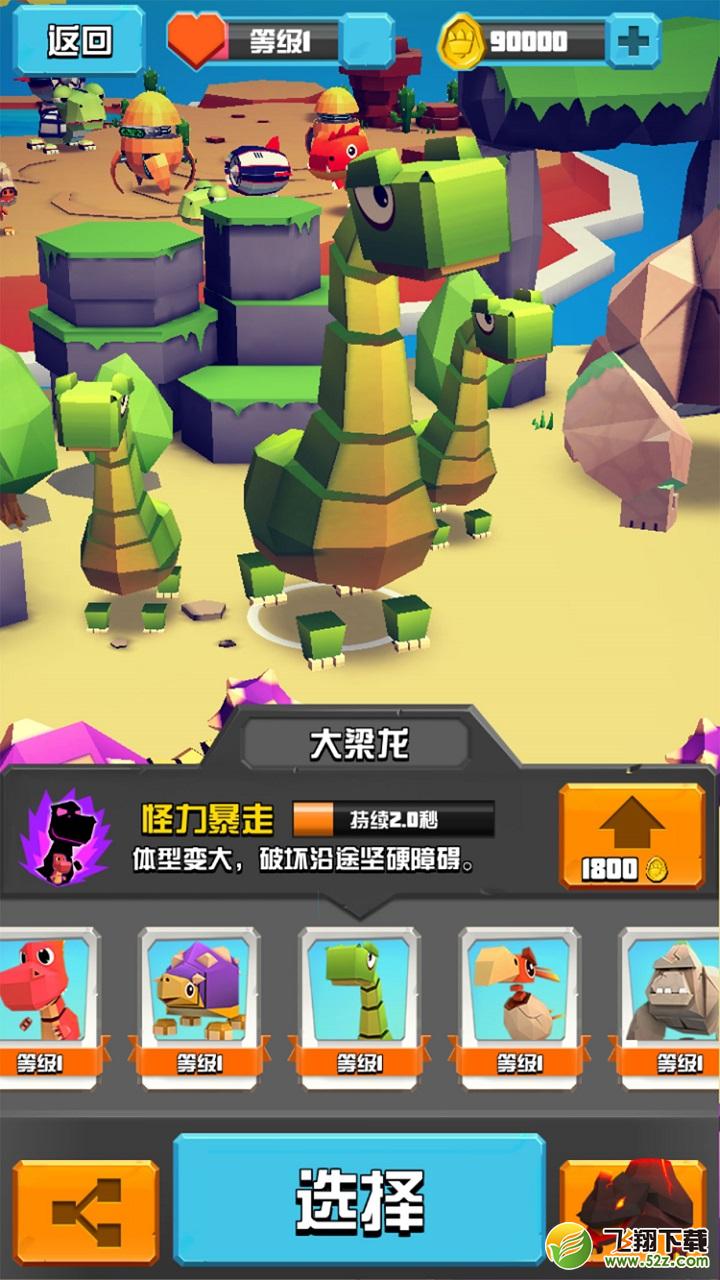The height and width of the screenshot is (1280, 720).
Task: Upgrade the skill for 1800 coins
Action: [x=631, y=836]
